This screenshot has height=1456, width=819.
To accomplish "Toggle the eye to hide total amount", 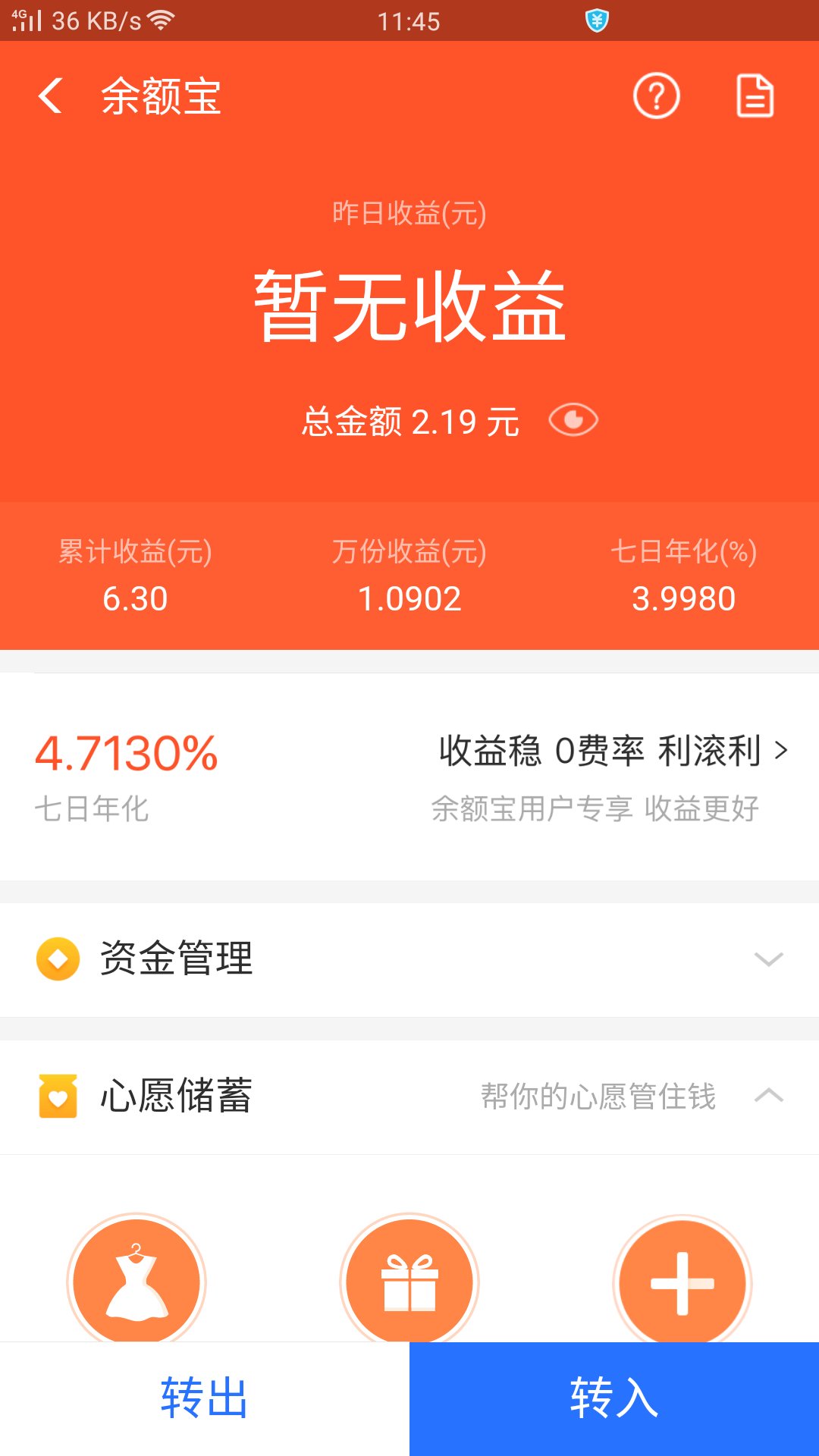I will (574, 419).
